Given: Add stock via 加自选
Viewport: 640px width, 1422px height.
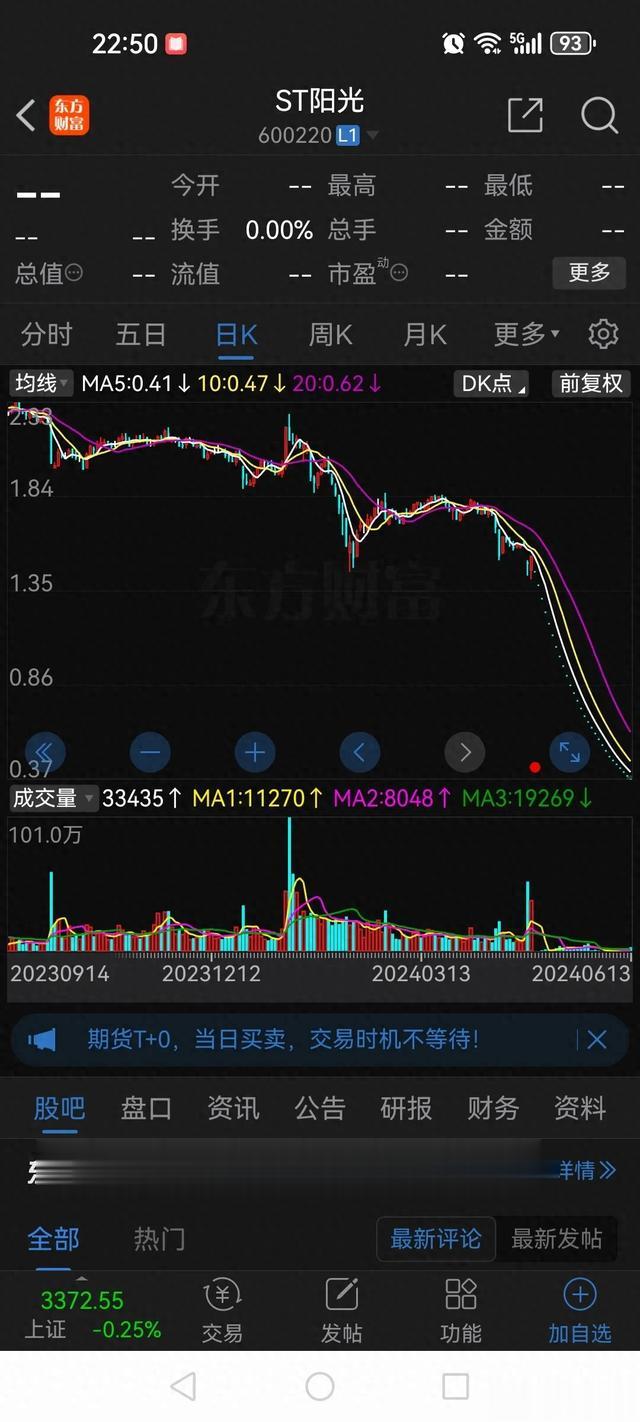Looking at the screenshot, I should tap(580, 1311).
